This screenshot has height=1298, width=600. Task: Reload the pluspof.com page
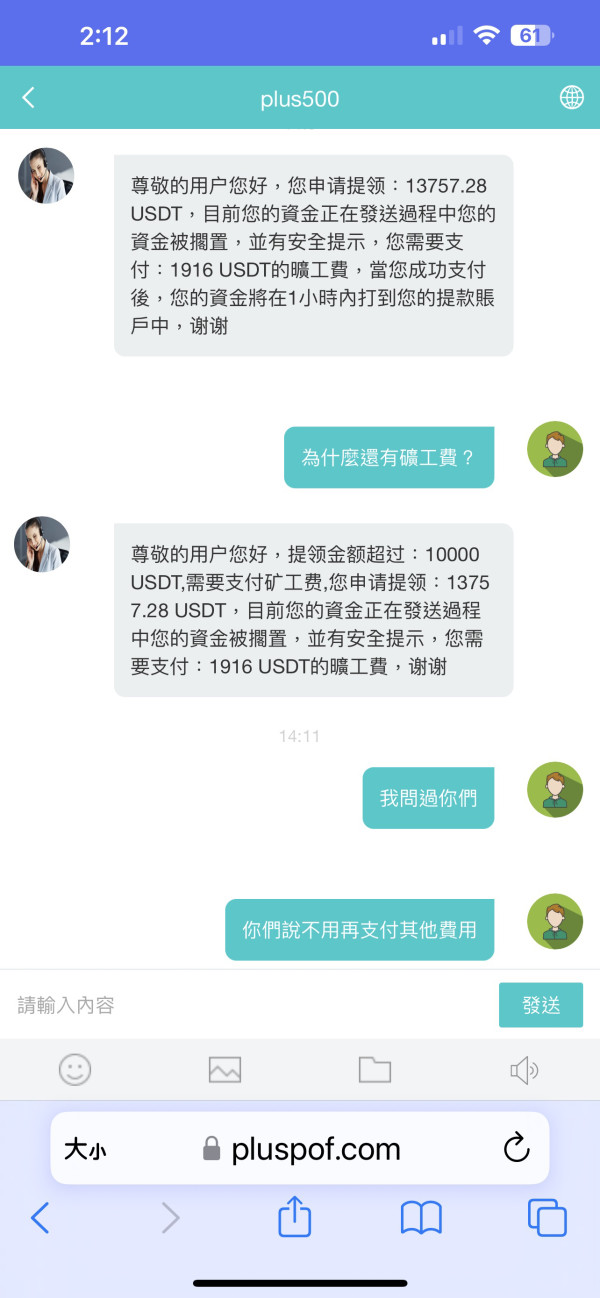[516, 1148]
